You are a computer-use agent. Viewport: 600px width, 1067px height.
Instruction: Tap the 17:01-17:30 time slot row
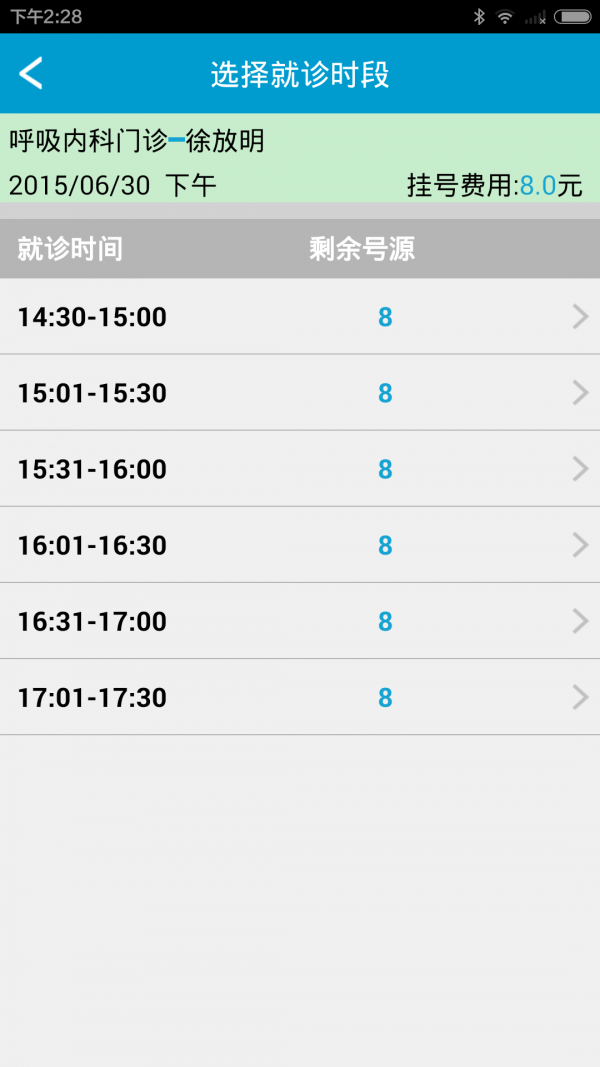pyautogui.click(x=300, y=697)
